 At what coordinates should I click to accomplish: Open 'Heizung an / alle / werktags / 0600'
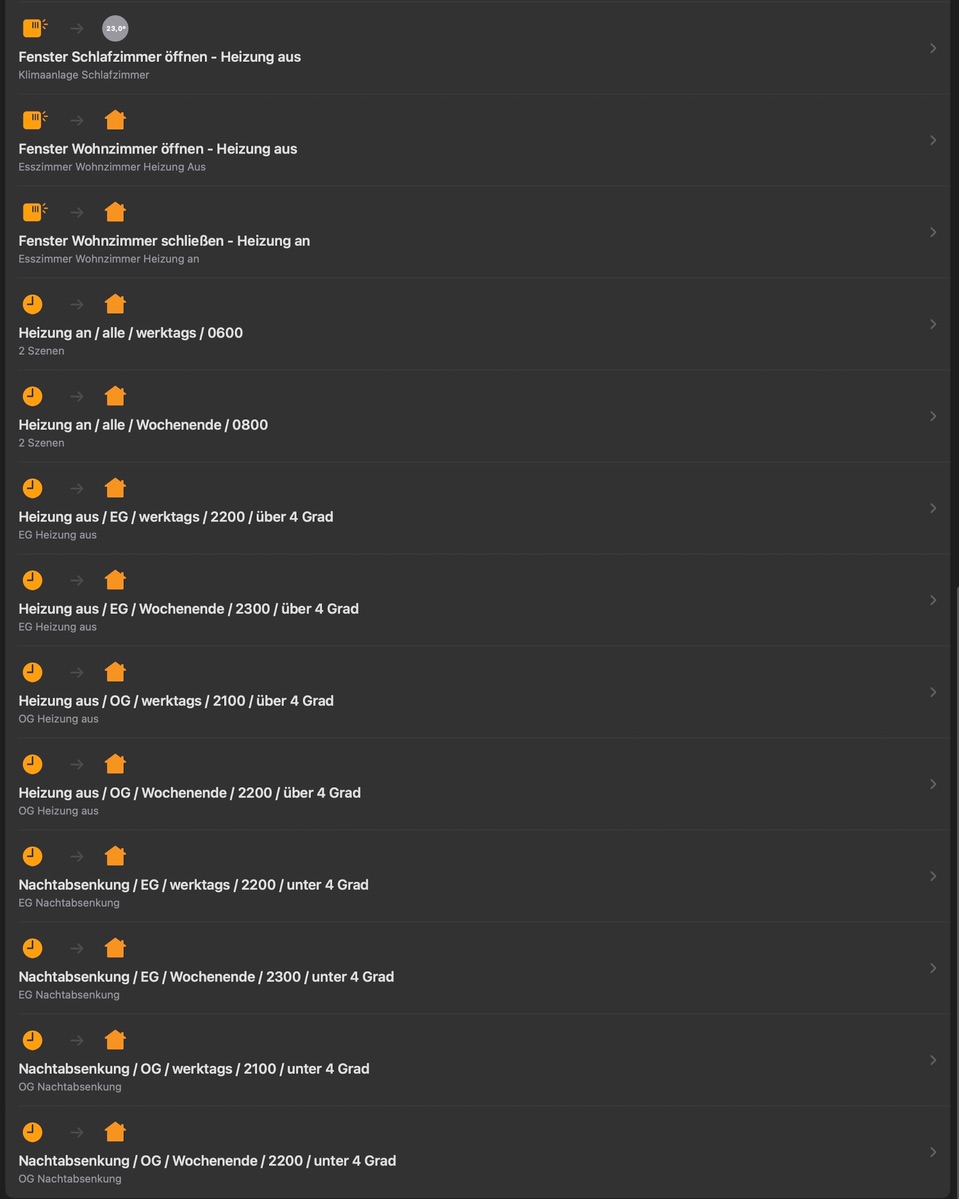point(131,333)
